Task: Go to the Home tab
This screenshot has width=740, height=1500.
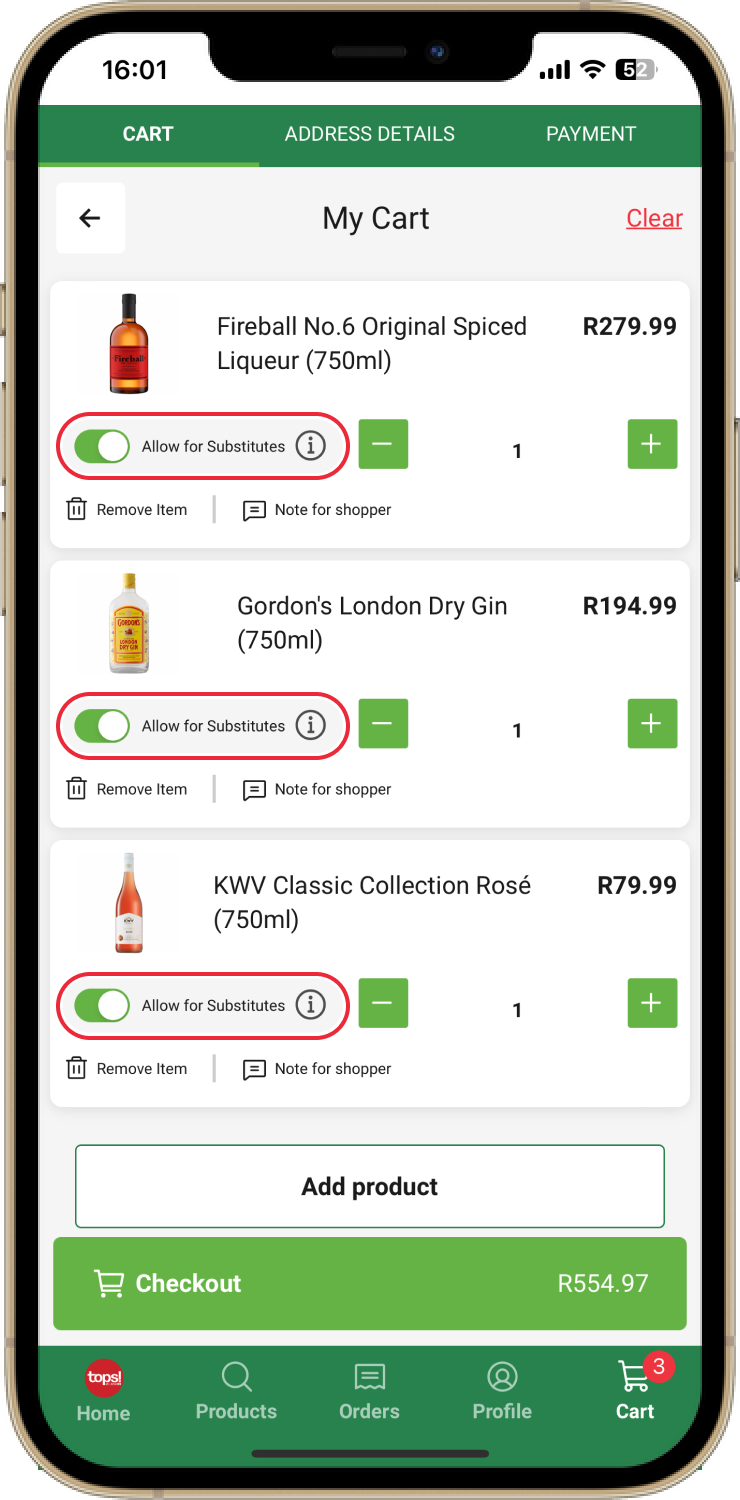Action: (104, 1392)
